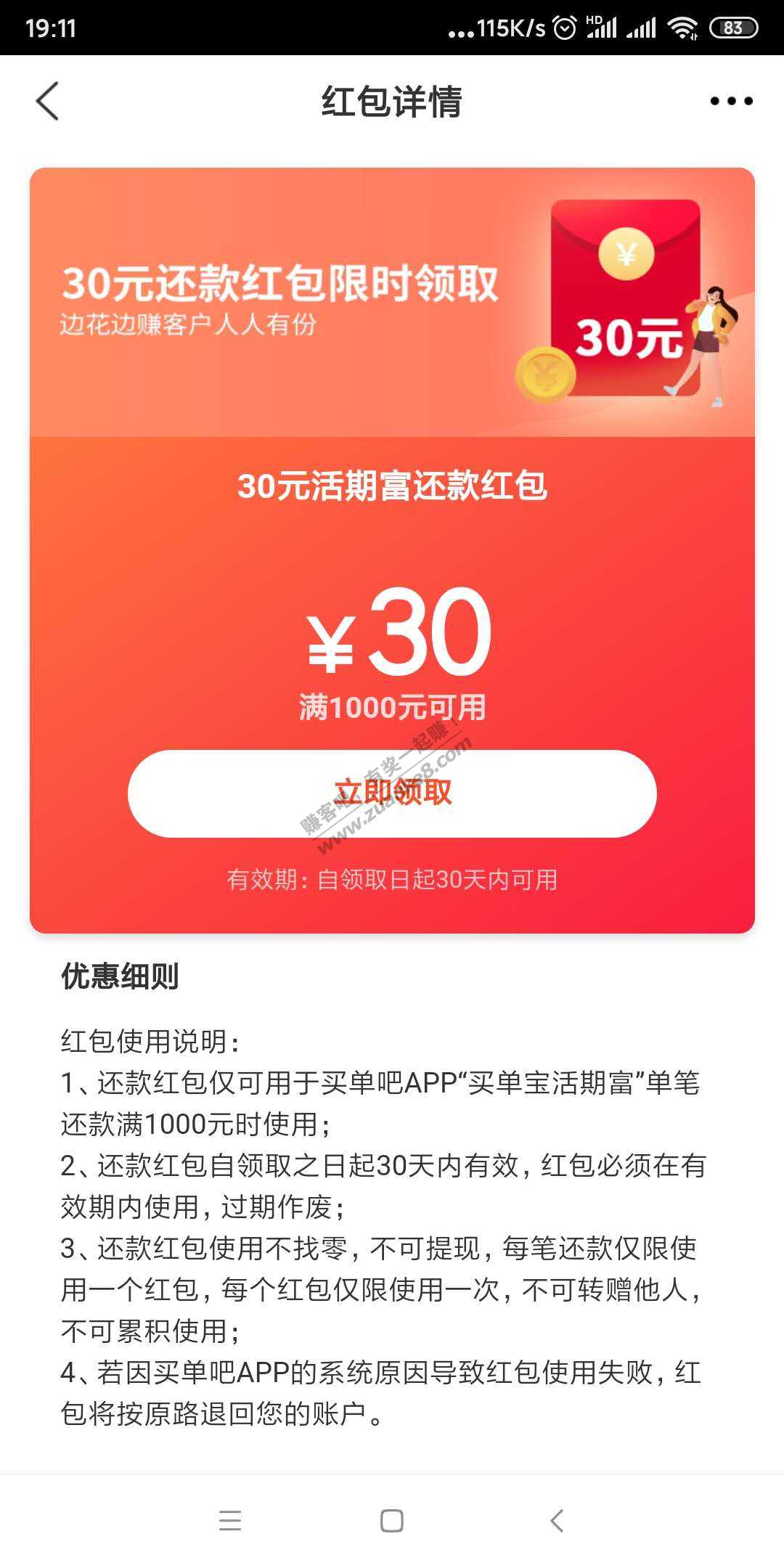
Task: Claim the red packet with 立即领取
Action: 392,793
